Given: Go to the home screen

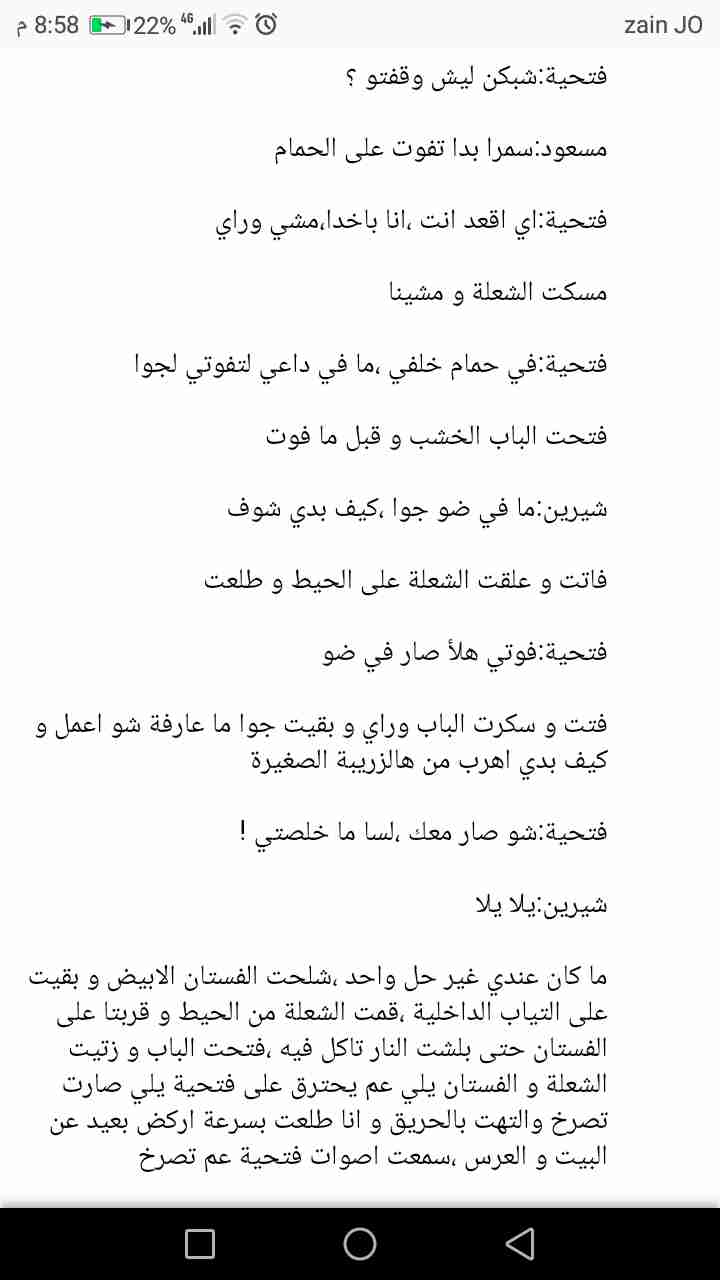Looking at the screenshot, I should (360, 1243).
